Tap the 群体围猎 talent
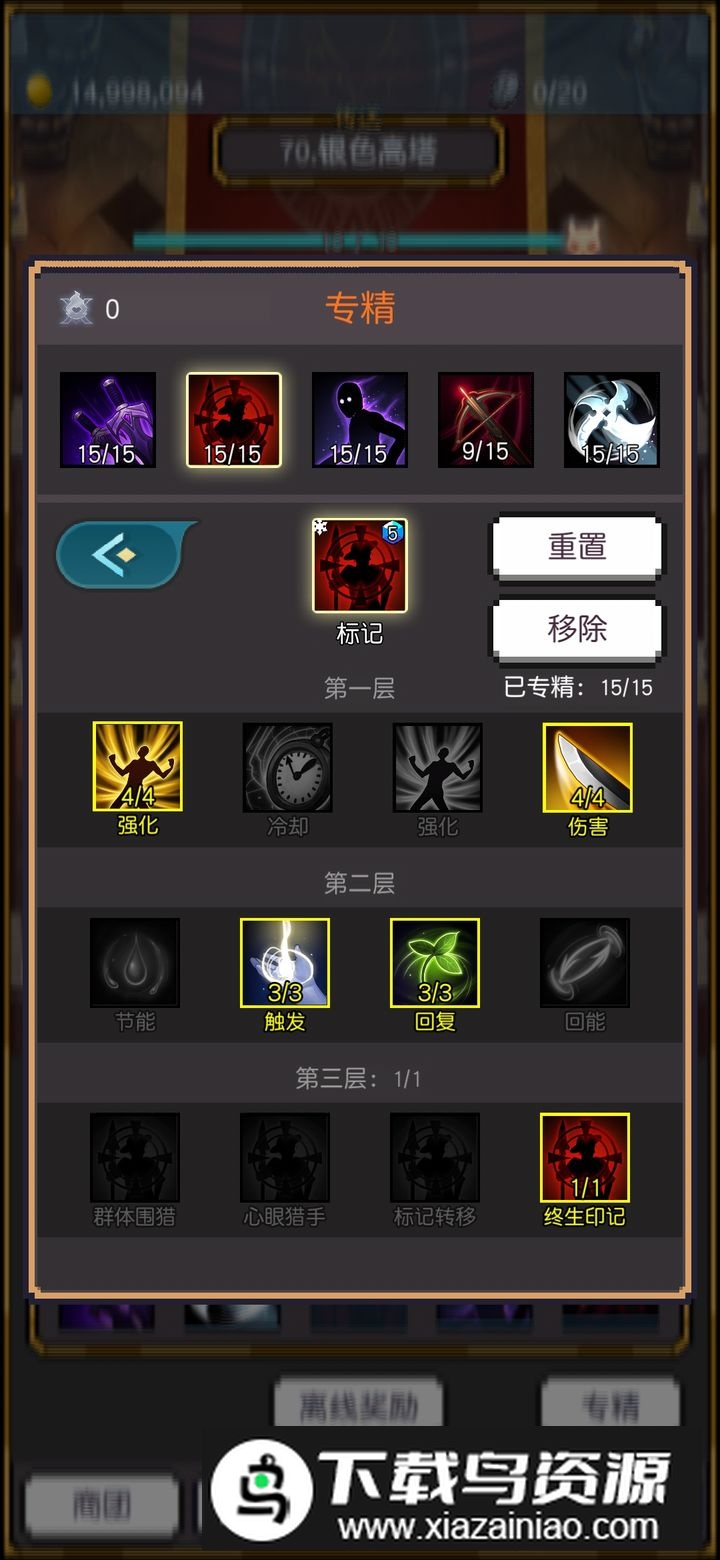Screen dimensions: 720x1560 coord(135,1158)
